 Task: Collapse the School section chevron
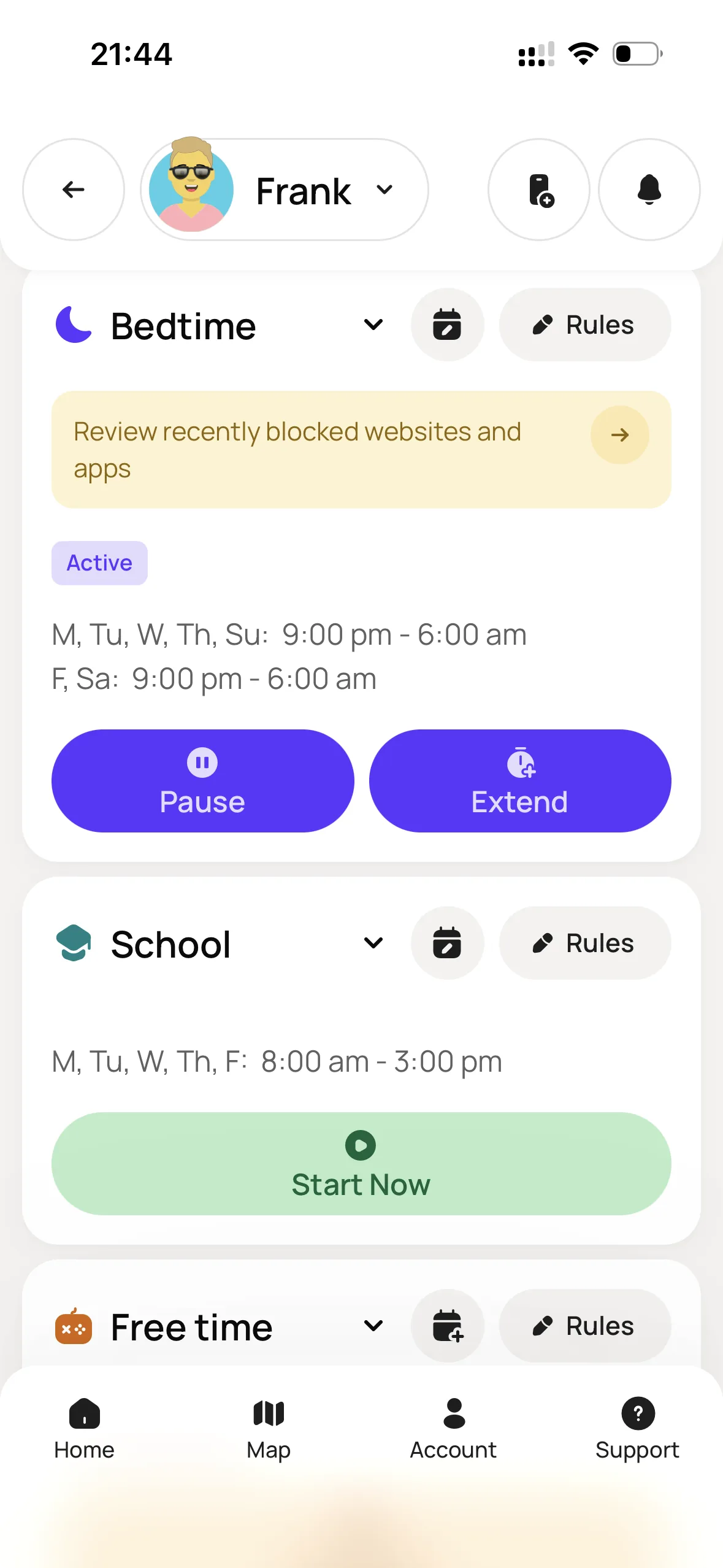(x=373, y=943)
